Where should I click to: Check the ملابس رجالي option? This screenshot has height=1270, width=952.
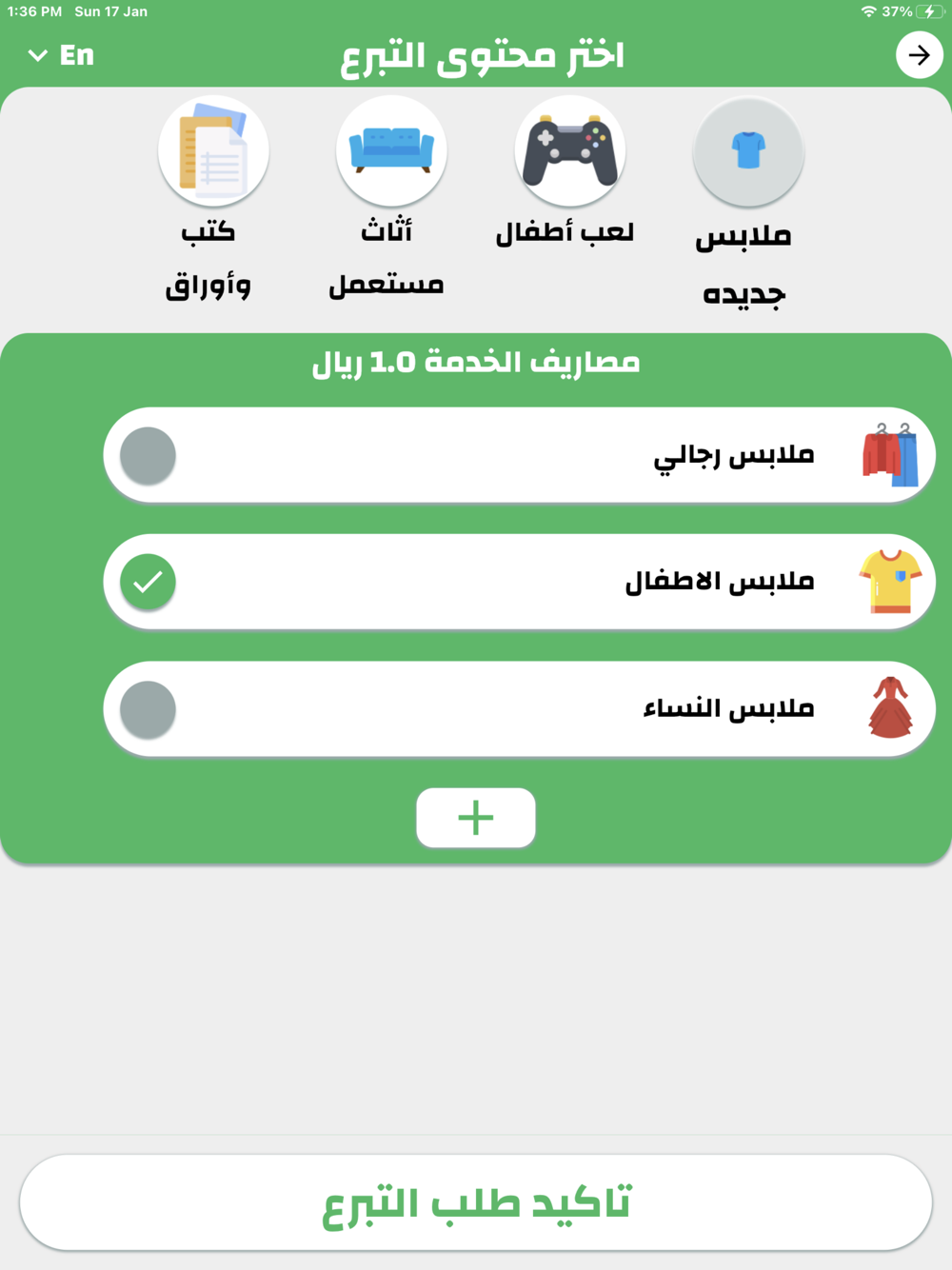click(x=149, y=456)
